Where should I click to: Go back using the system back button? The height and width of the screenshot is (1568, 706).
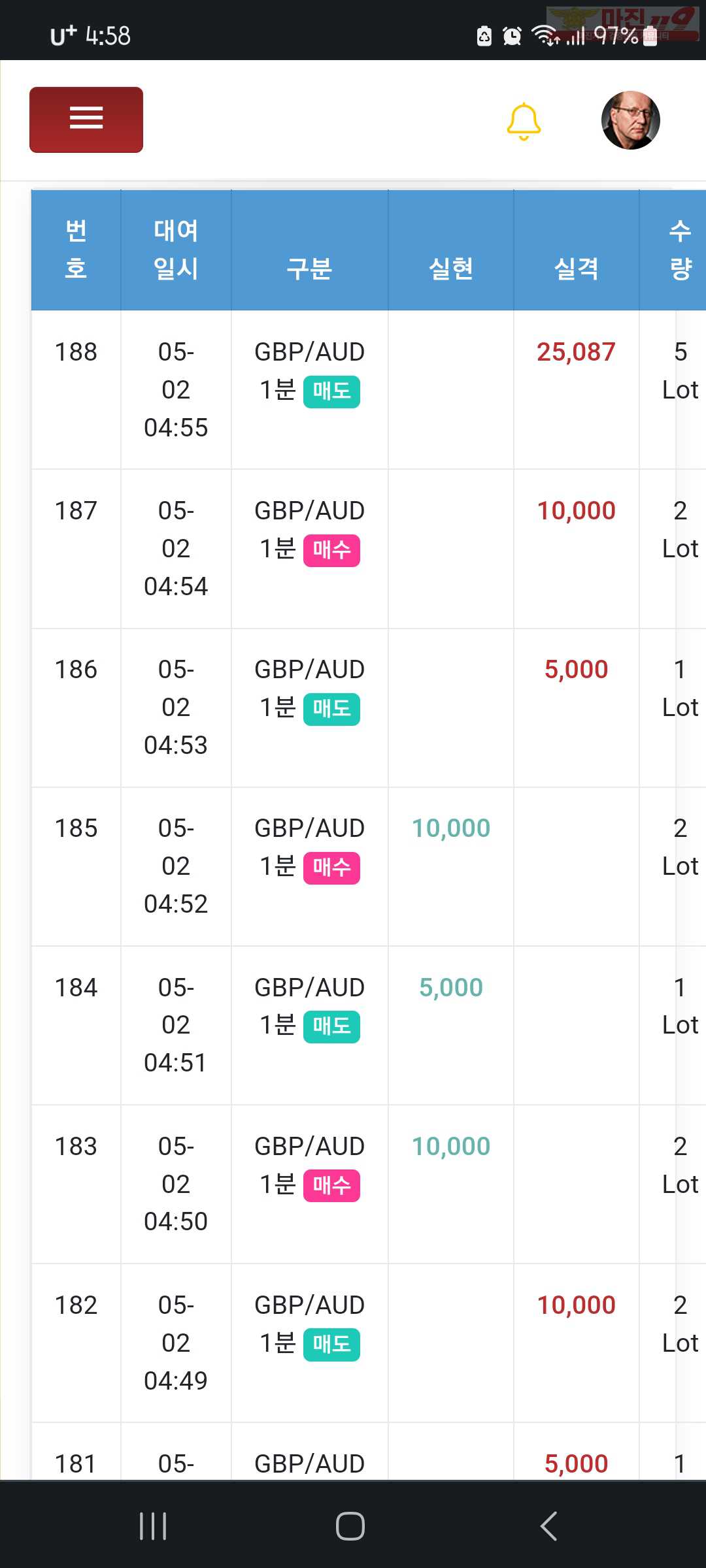[548, 1526]
